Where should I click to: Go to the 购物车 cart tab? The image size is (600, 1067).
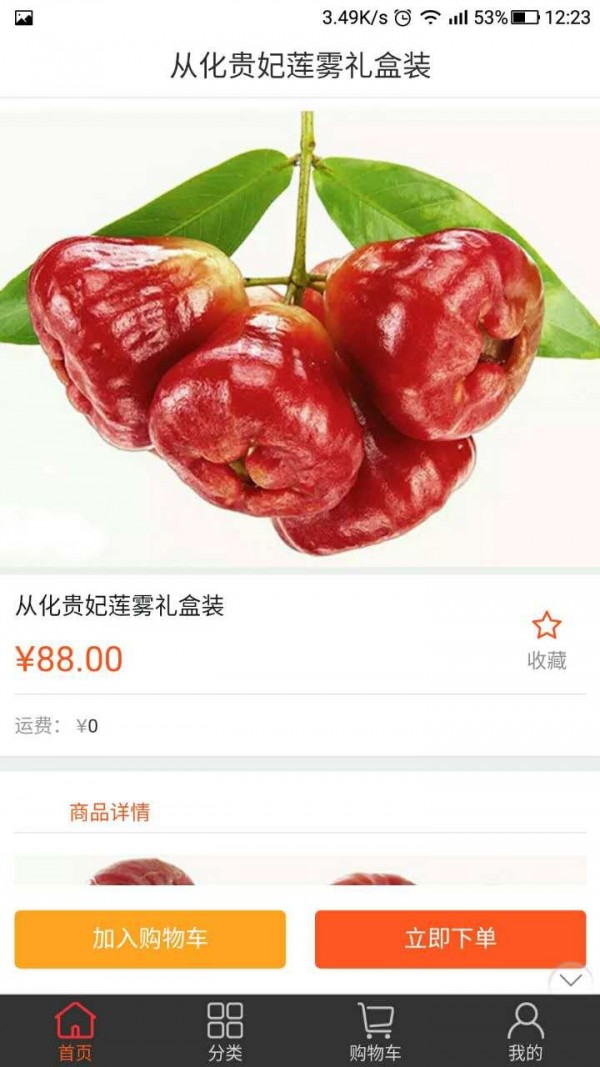click(375, 1031)
